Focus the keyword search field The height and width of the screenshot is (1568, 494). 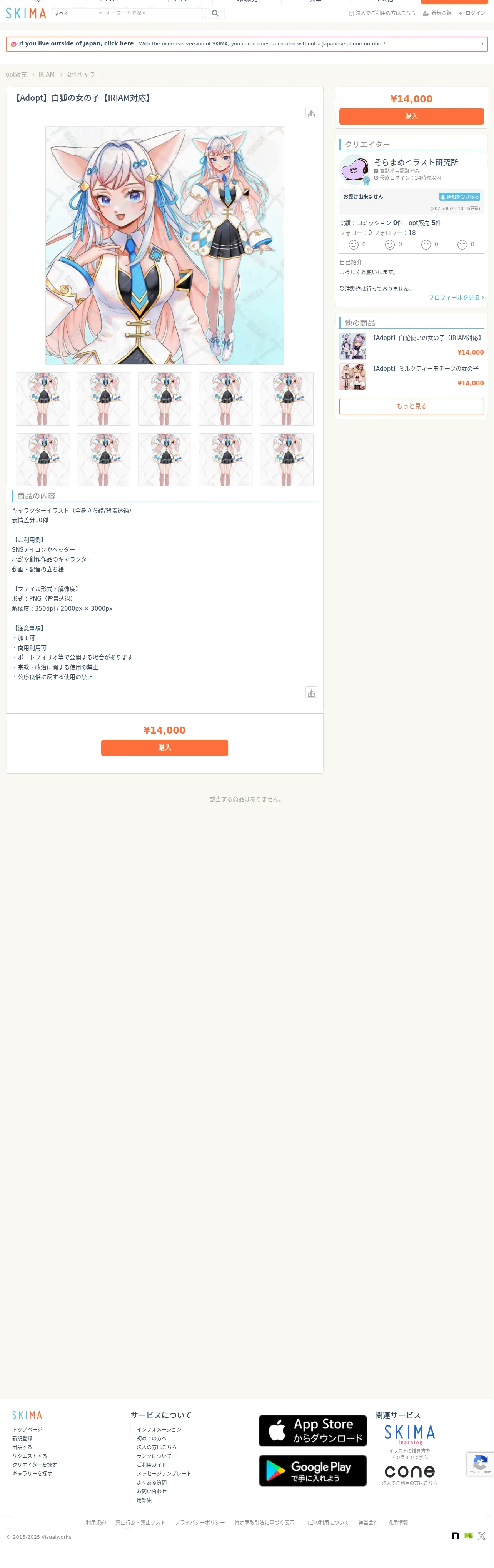(154, 13)
